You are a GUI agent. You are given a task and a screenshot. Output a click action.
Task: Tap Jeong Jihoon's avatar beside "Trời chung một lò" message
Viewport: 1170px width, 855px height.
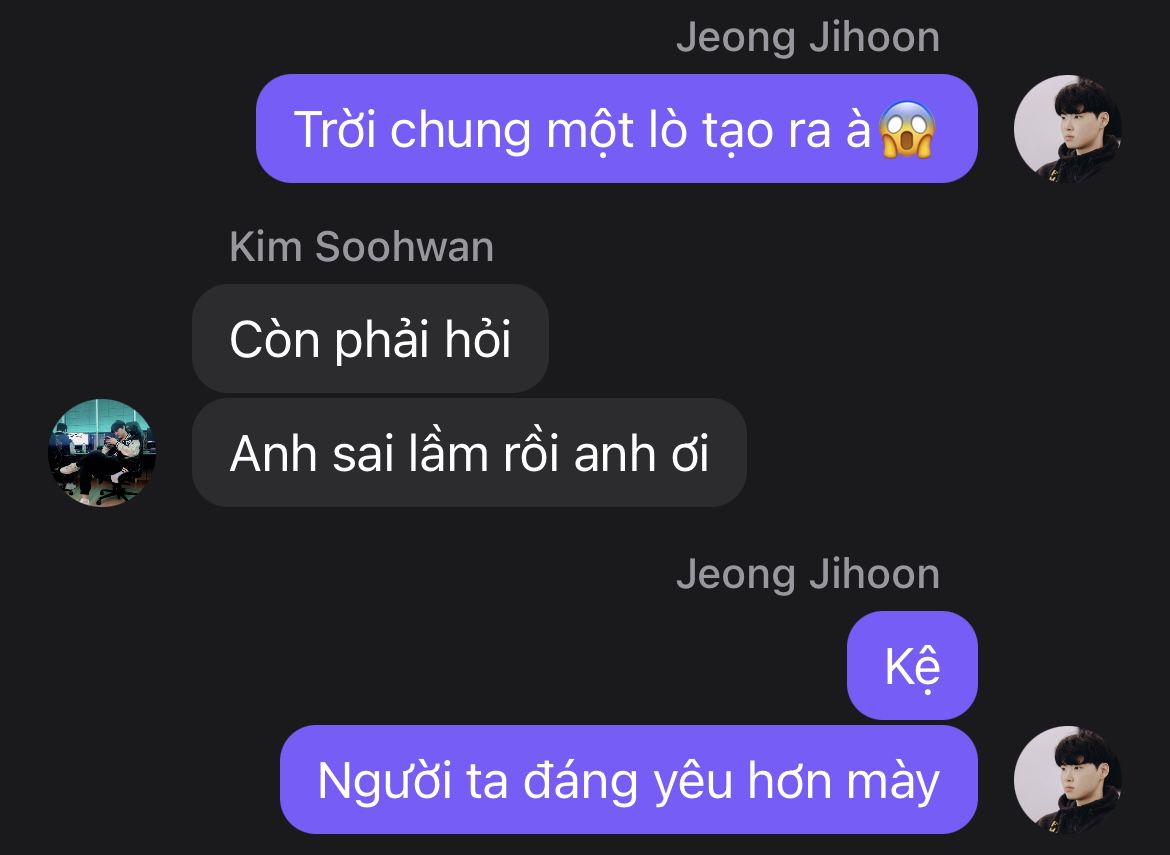pos(1067,129)
